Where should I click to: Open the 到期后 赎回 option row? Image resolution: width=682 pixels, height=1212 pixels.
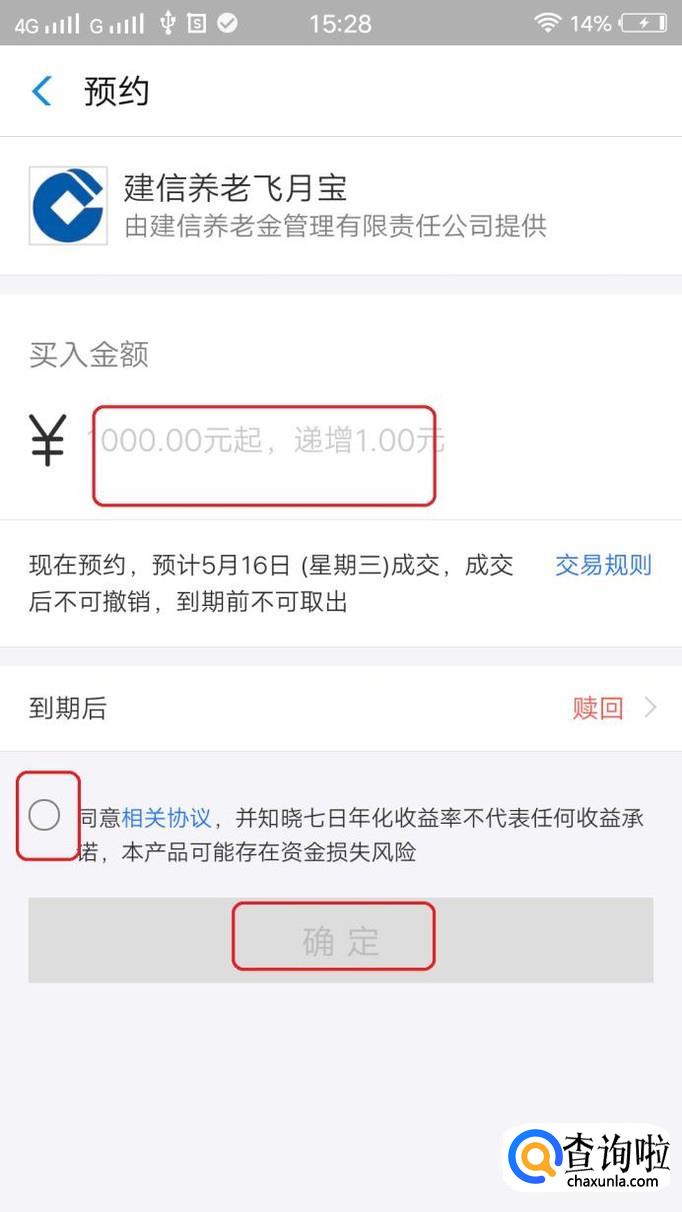(340, 709)
